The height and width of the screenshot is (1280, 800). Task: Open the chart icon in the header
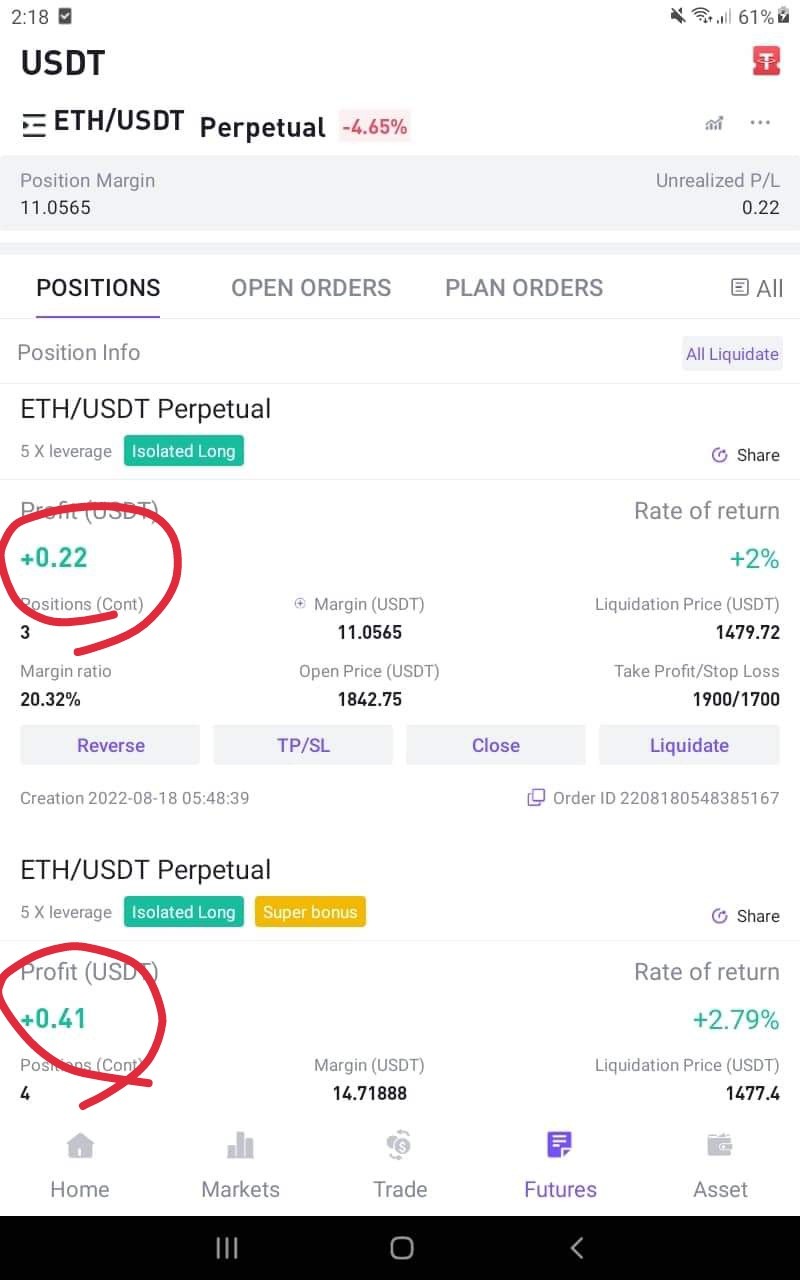pos(714,124)
